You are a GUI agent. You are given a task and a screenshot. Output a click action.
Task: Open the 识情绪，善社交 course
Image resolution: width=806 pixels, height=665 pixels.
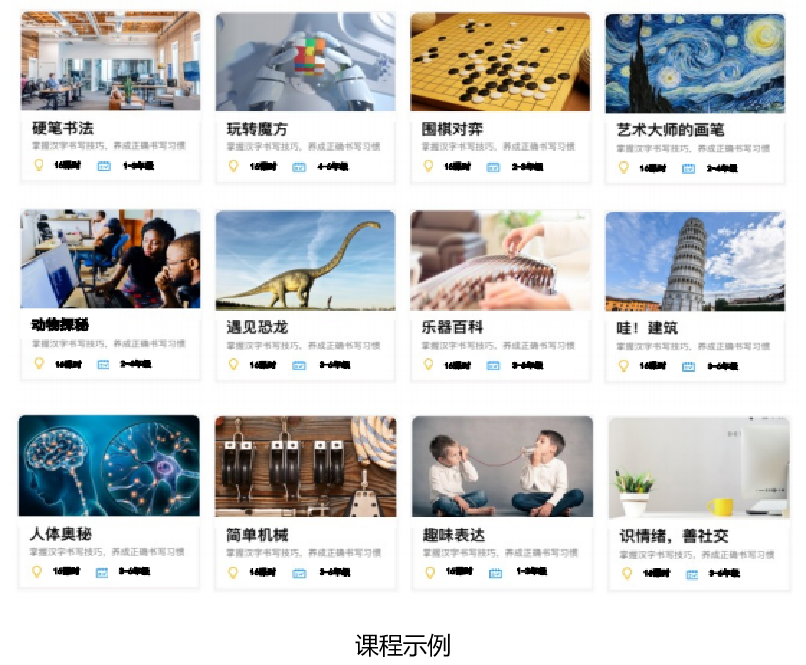pos(698,500)
